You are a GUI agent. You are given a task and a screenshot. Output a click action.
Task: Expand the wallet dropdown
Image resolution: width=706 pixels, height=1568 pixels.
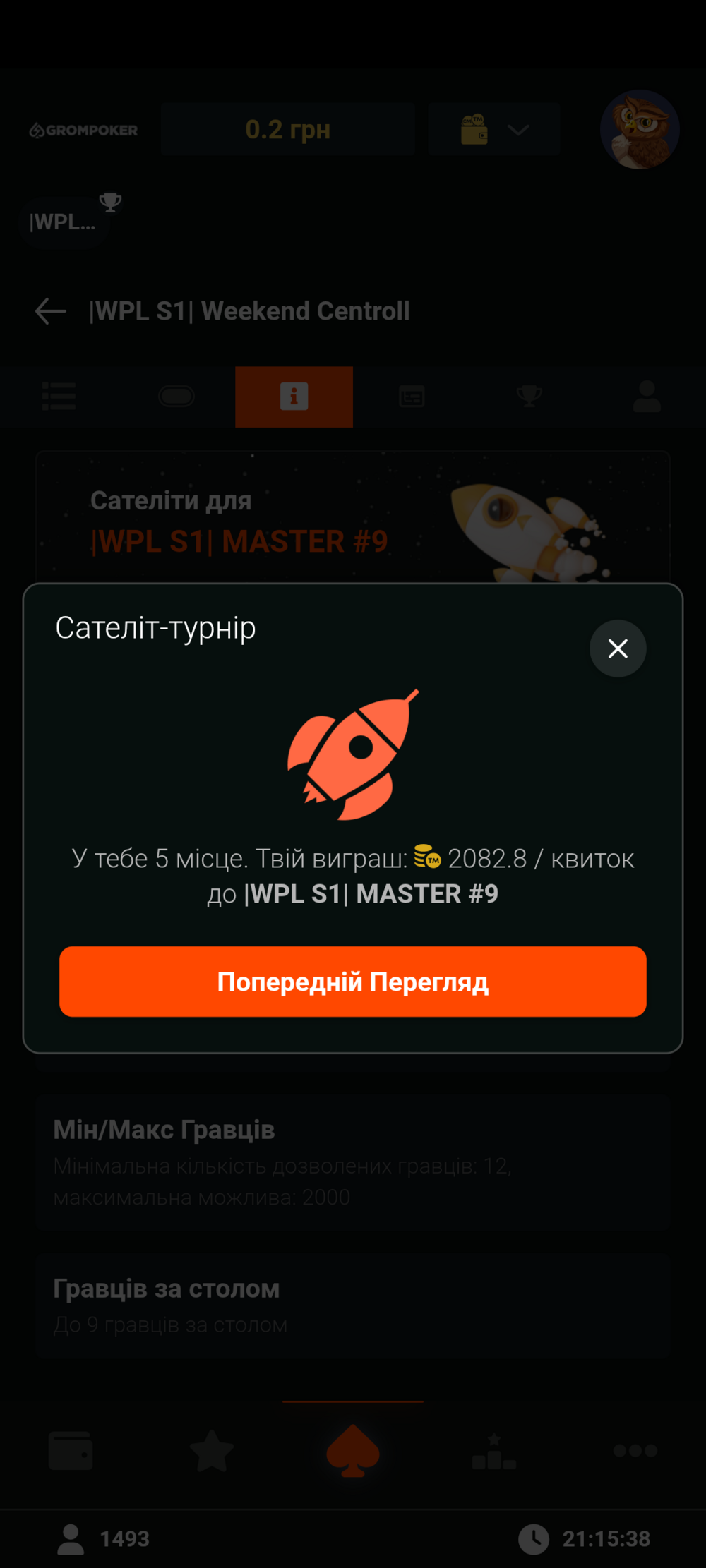pyautogui.click(x=494, y=130)
